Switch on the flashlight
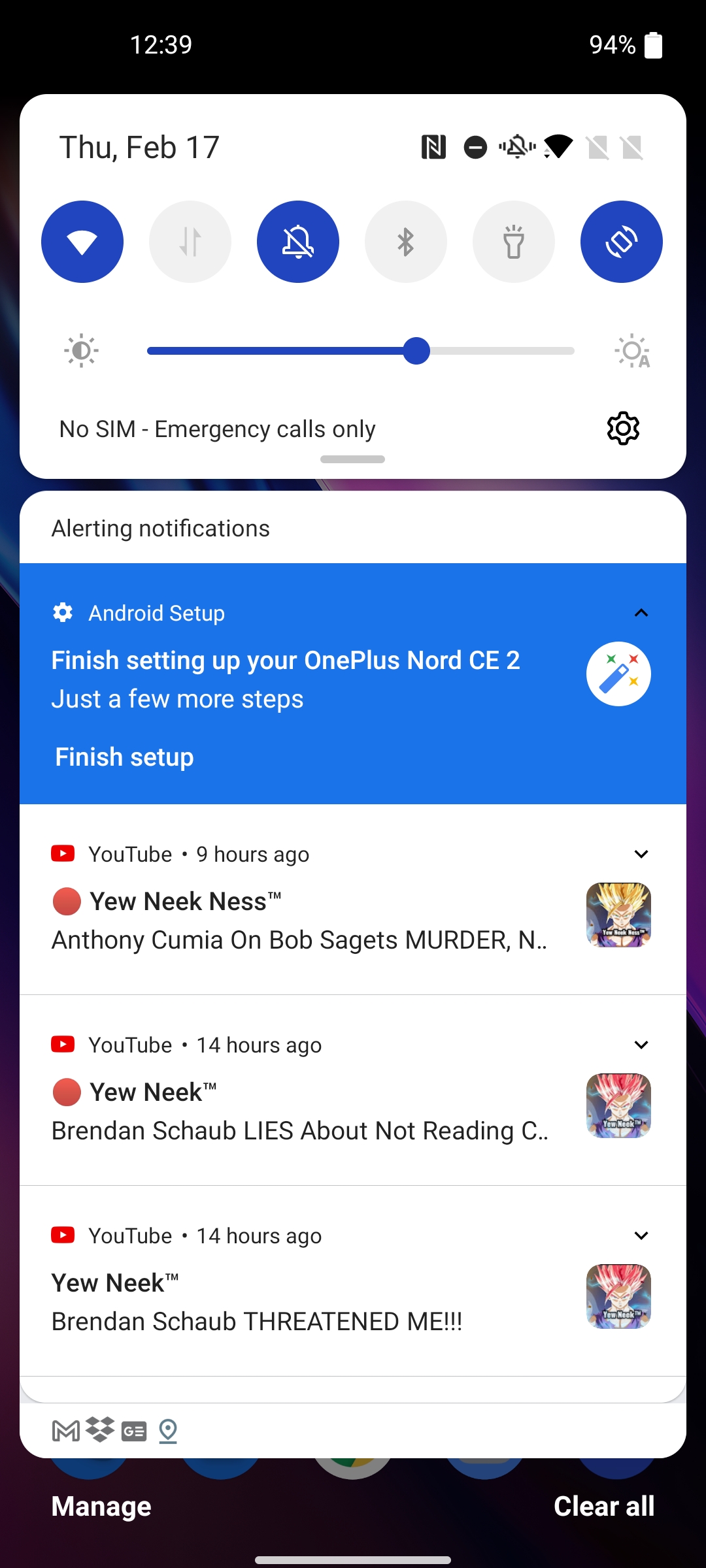Image resolution: width=706 pixels, height=1568 pixels. tap(514, 242)
